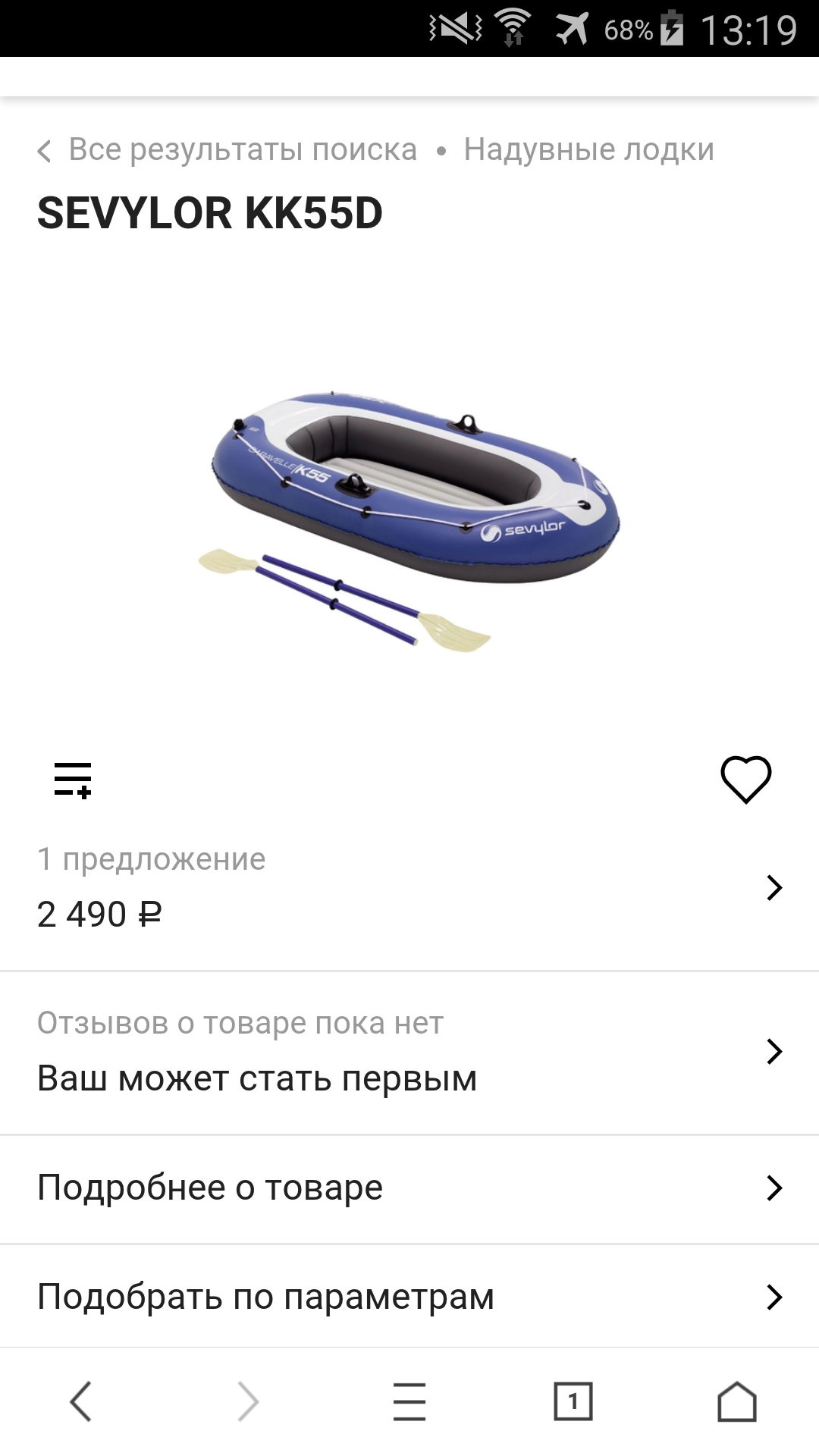Open Подобрать по параметрам
This screenshot has height=1456, width=819.
click(x=409, y=1297)
